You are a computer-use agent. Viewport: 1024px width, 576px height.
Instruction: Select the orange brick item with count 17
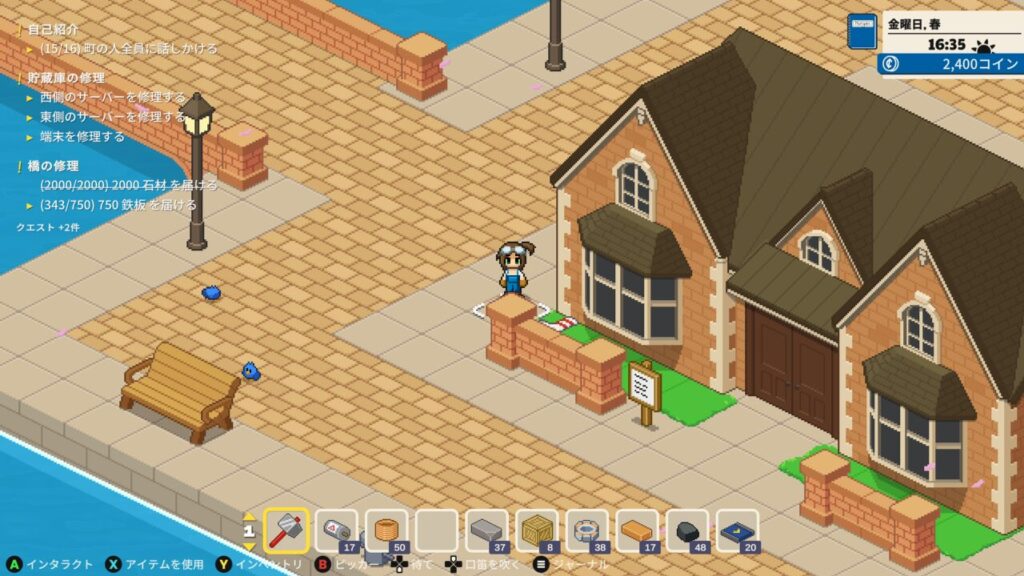[x=637, y=530]
